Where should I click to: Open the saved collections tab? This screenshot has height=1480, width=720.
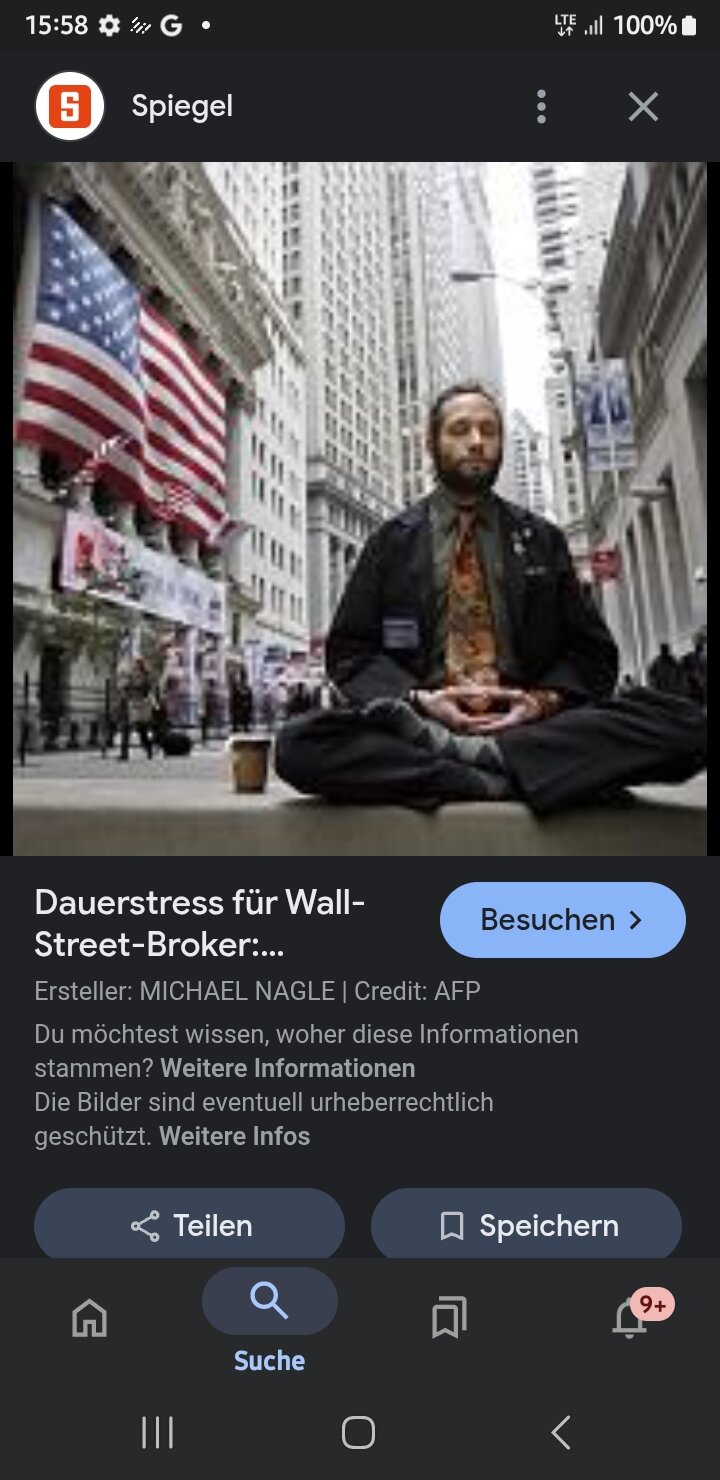(449, 1318)
